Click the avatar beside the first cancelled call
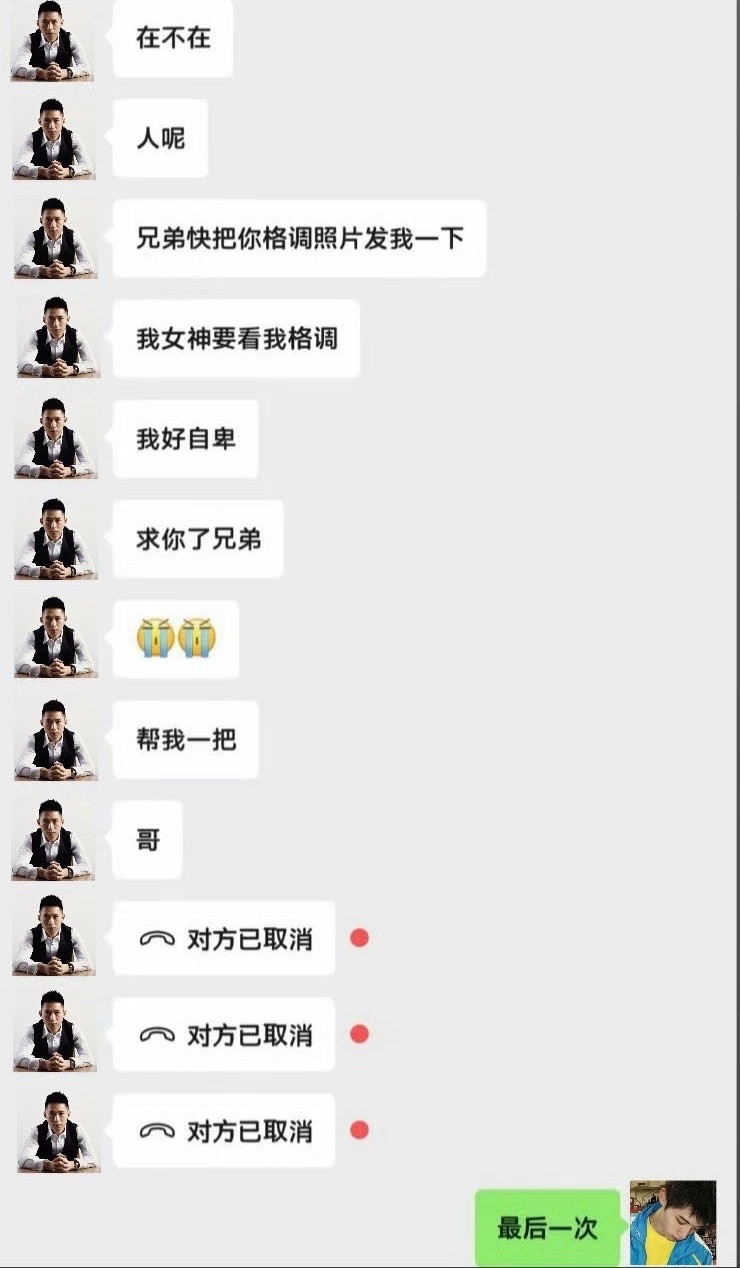Screen dimensions: 740x1268 pos(54,937)
